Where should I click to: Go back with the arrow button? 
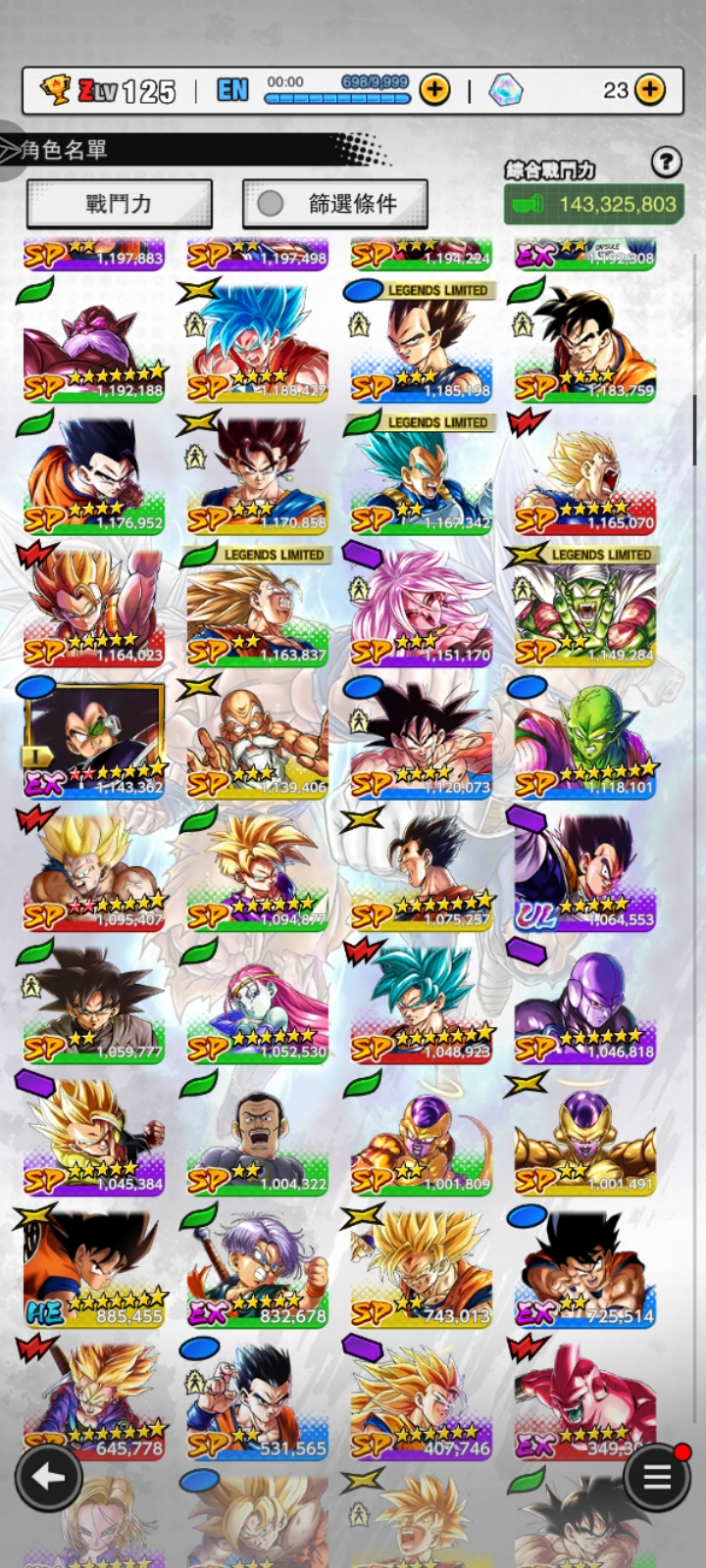click(x=48, y=1477)
